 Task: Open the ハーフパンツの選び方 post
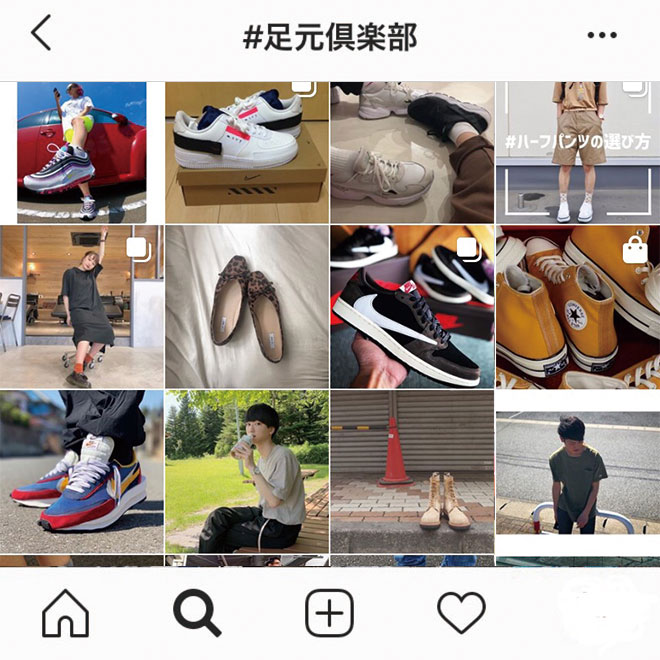[x=577, y=152]
